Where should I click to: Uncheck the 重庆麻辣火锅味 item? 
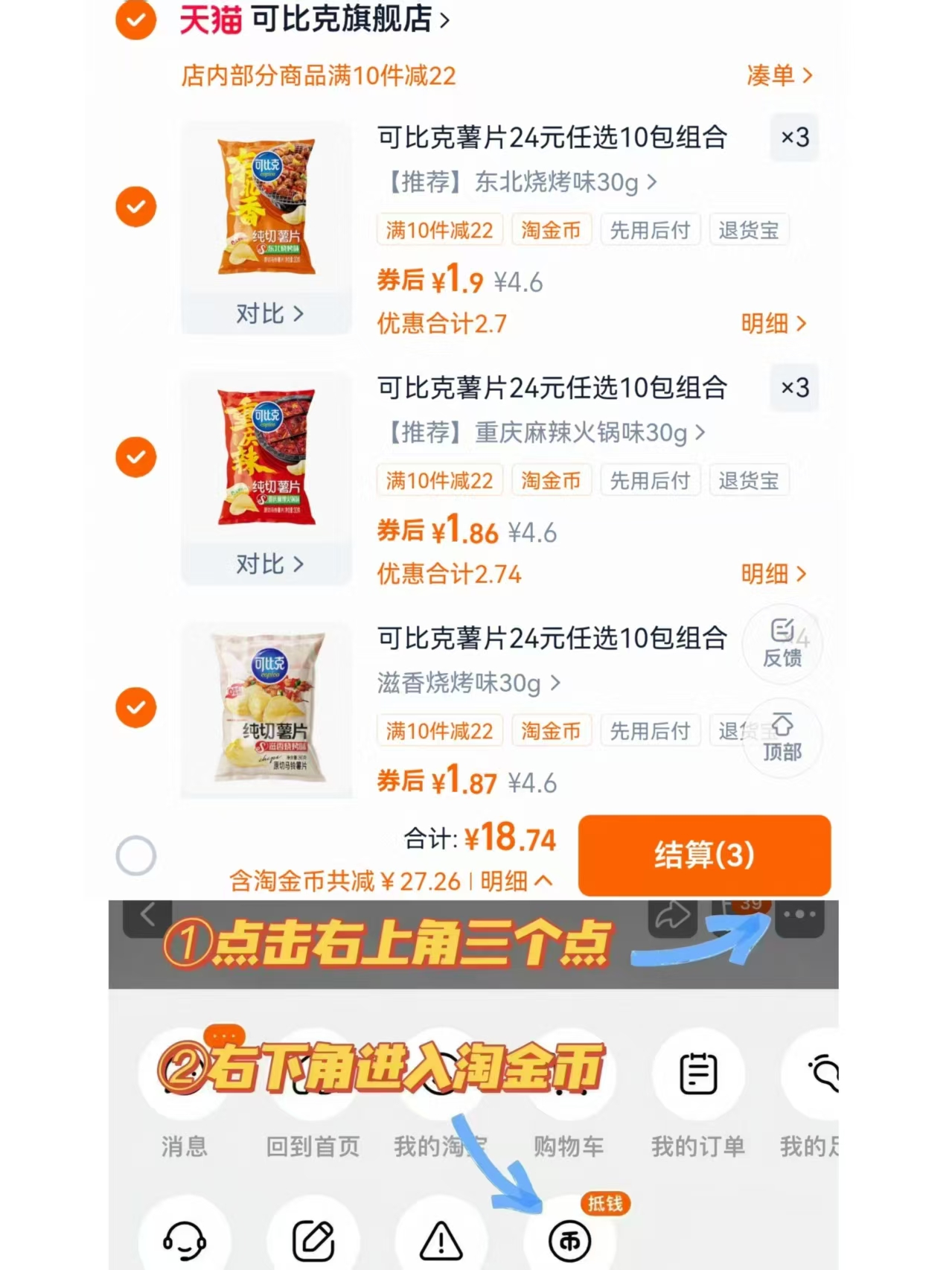point(135,457)
